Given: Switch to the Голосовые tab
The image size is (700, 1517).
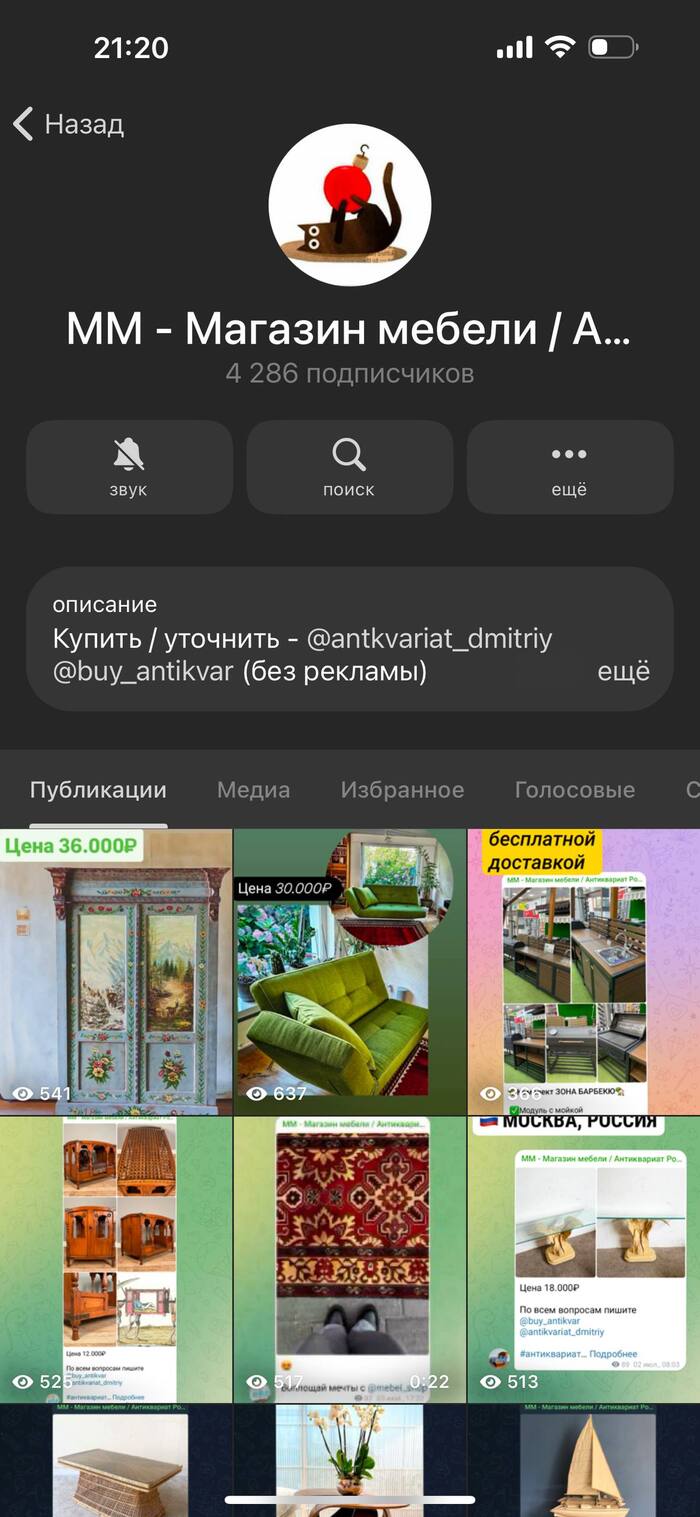Looking at the screenshot, I should pos(574,789).
